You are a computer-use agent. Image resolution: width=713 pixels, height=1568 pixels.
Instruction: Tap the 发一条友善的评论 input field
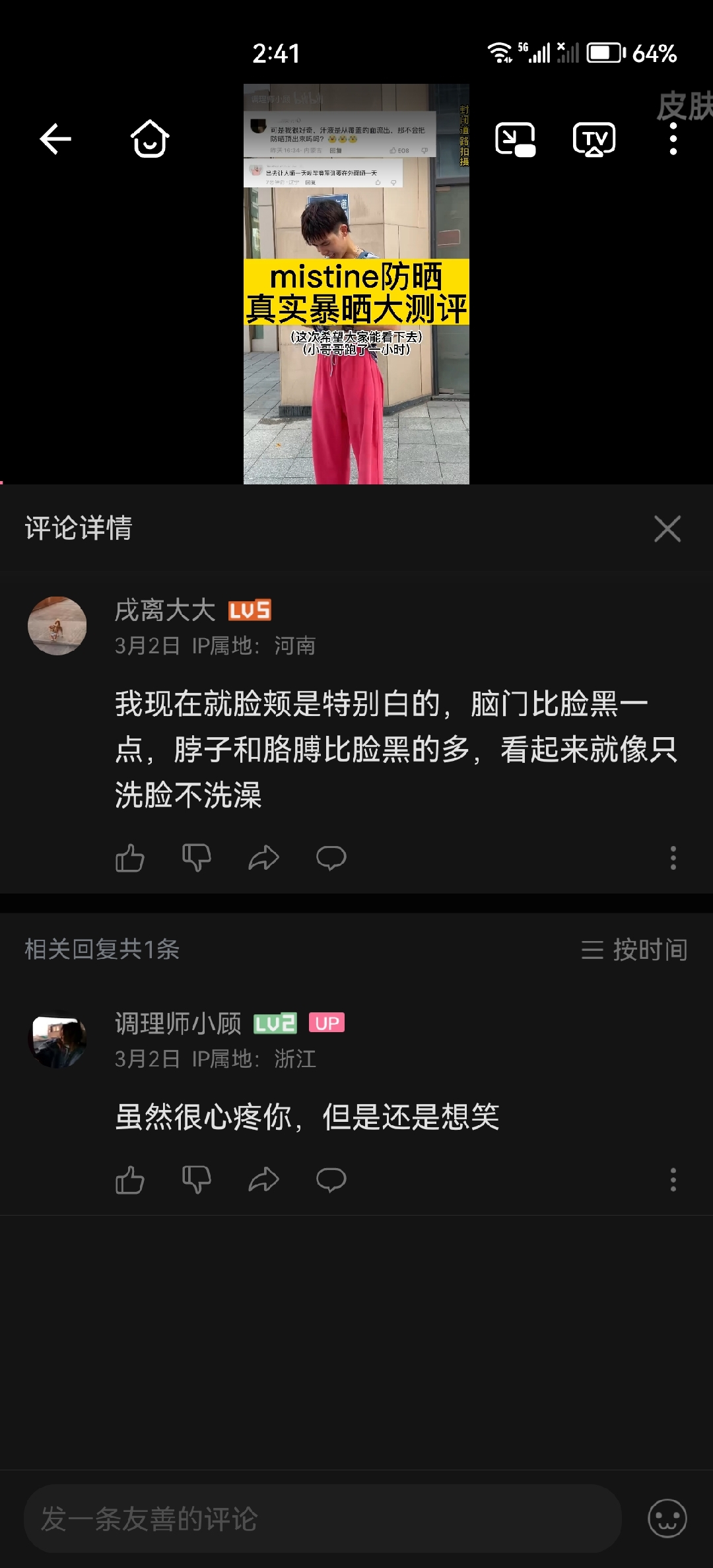pos(322,1519)
